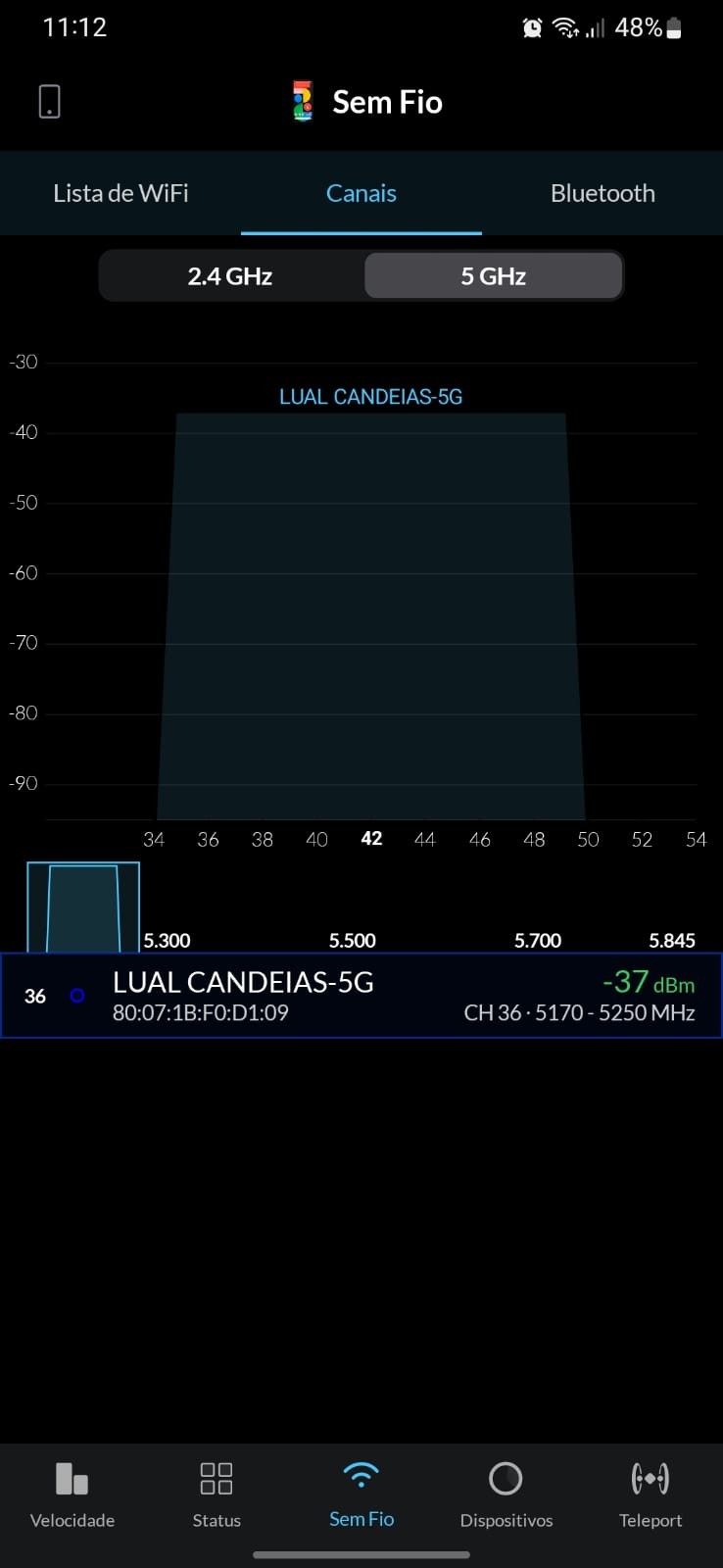Open the Dispositivos tab
This screenshot has width=723, height=1568.
click(x=506, y=1494)
